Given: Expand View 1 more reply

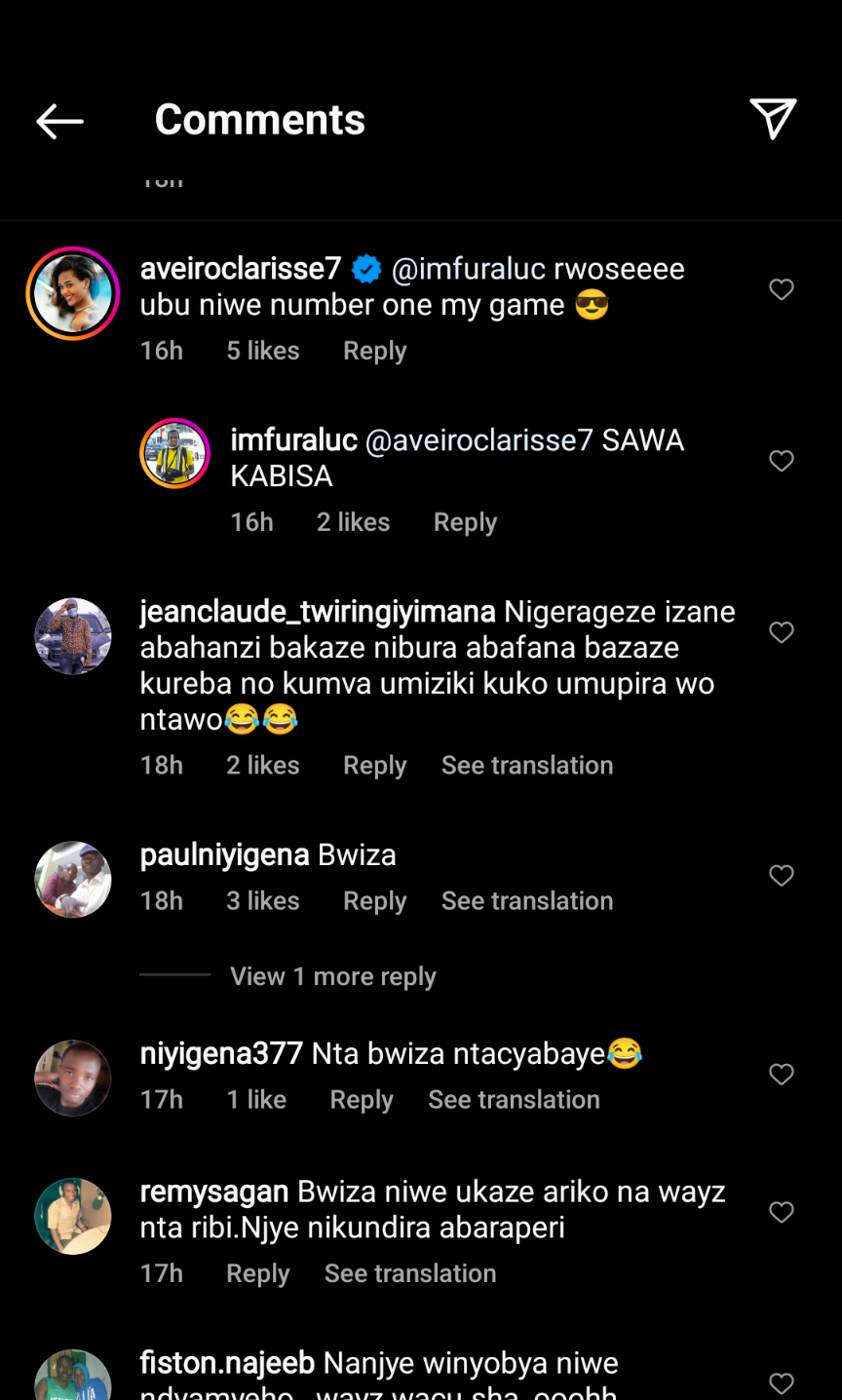Looking at the screenshot, I should point(332,976).
